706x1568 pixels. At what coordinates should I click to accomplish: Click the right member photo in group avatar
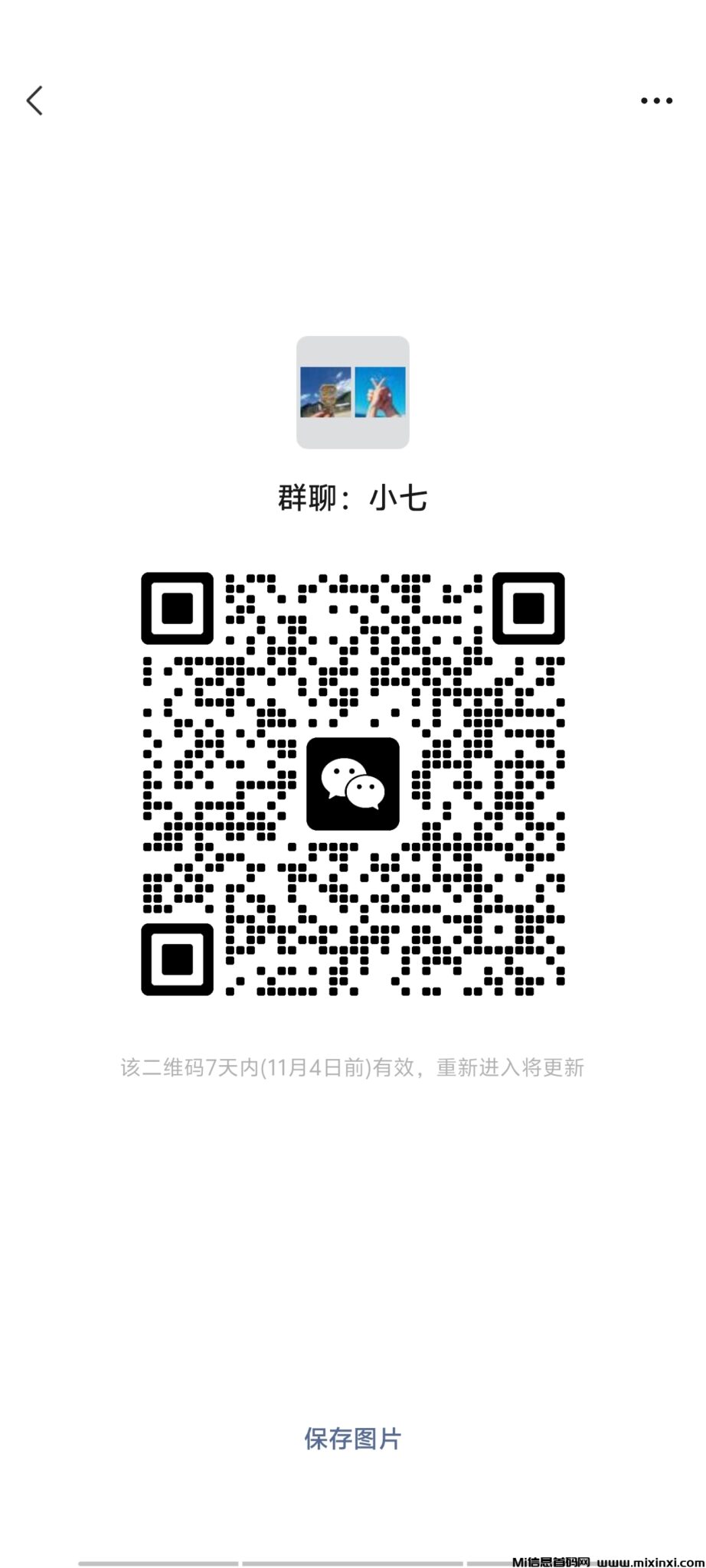click(378, 393)
